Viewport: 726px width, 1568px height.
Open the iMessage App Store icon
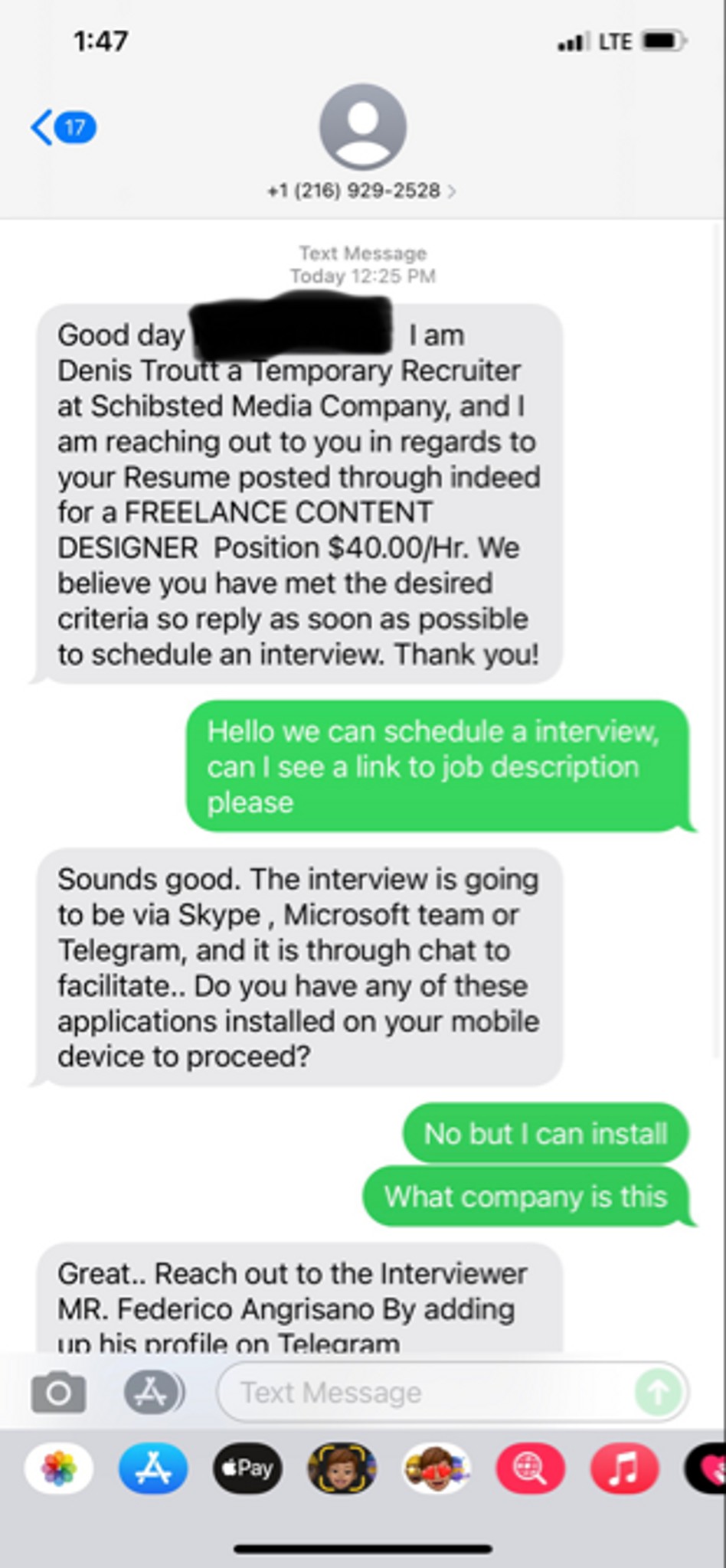150,1393
